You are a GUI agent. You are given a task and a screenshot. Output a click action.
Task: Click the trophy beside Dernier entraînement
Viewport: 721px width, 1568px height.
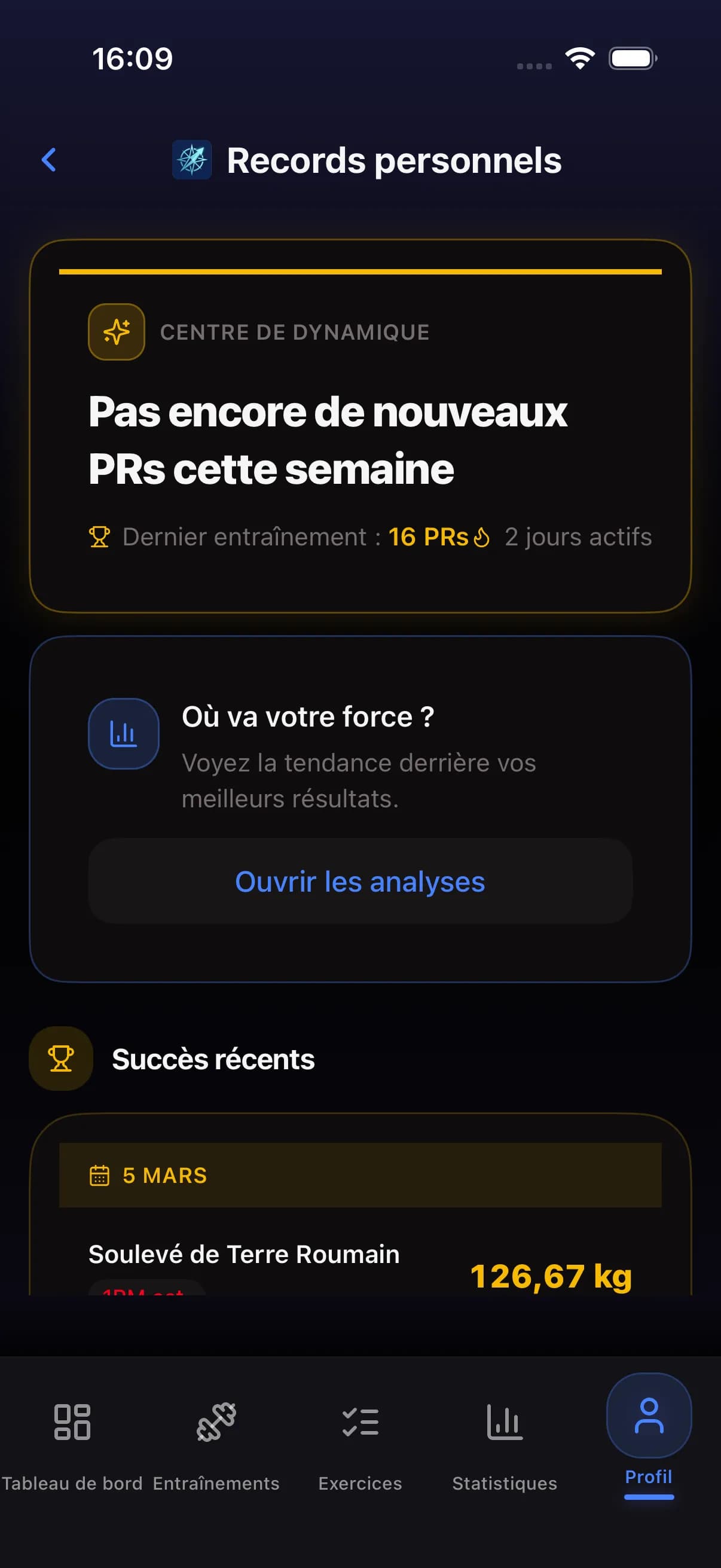100,537
